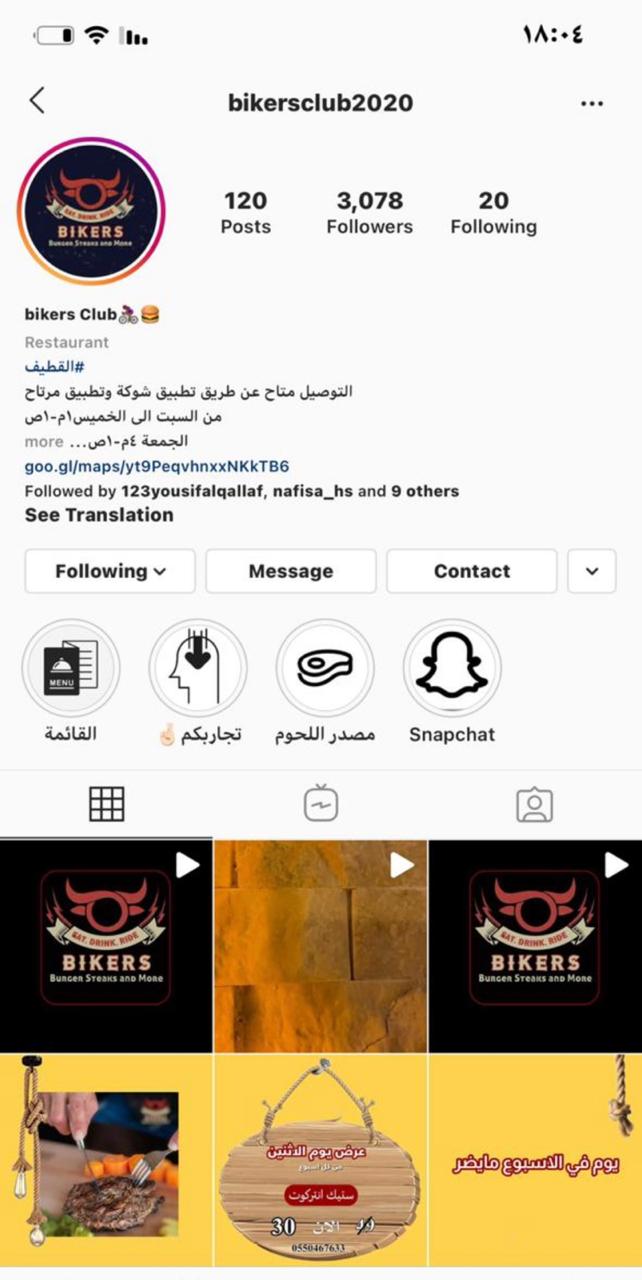Image resolution: width=642 pixels, height=1280 pixels.
Task: Open the 20 Following list
Action: click(x=493, y=213)
